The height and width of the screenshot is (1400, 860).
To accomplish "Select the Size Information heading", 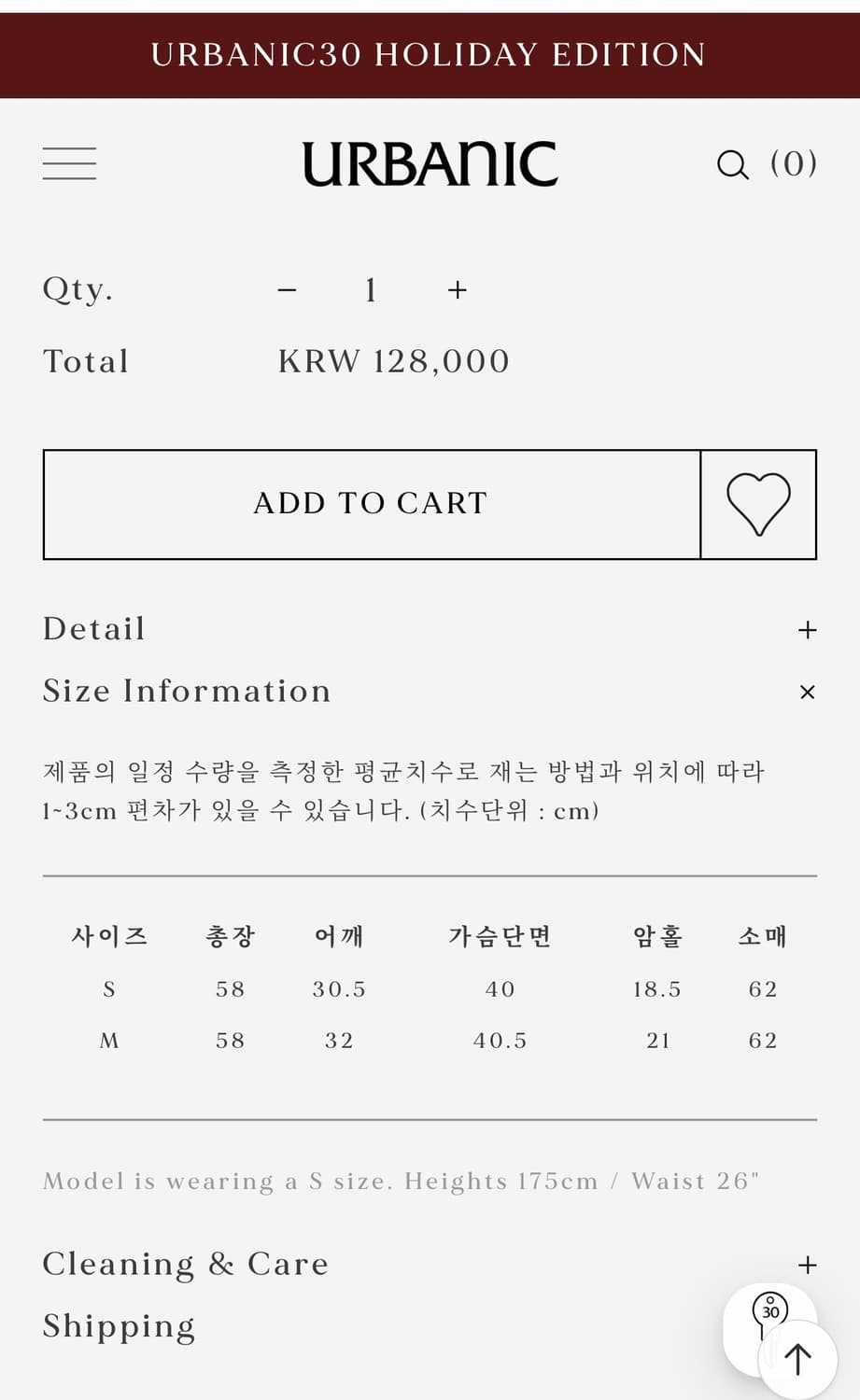I will click(186, 691).
